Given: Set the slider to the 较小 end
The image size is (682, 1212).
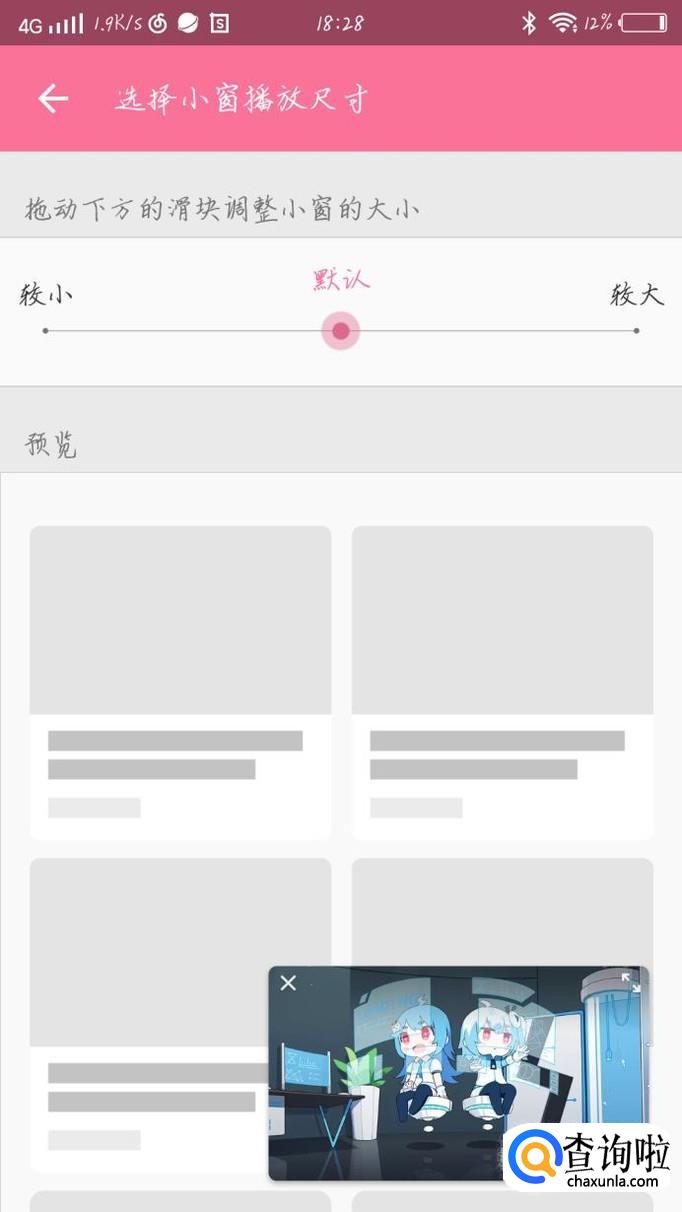Looking at the screenshot, I should 45,330.
